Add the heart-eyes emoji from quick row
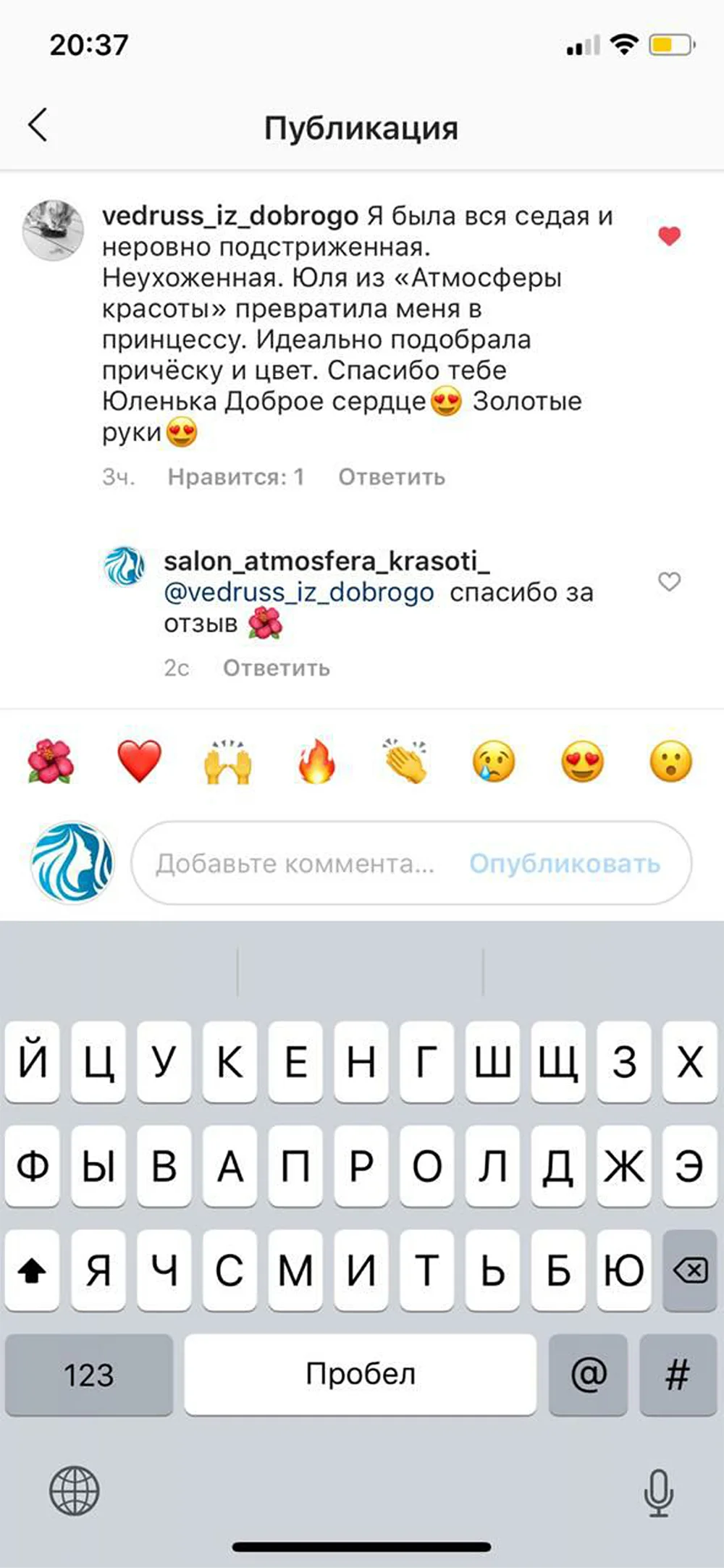724x1568 pixels. pyautogui.click(x=582, y=762)
